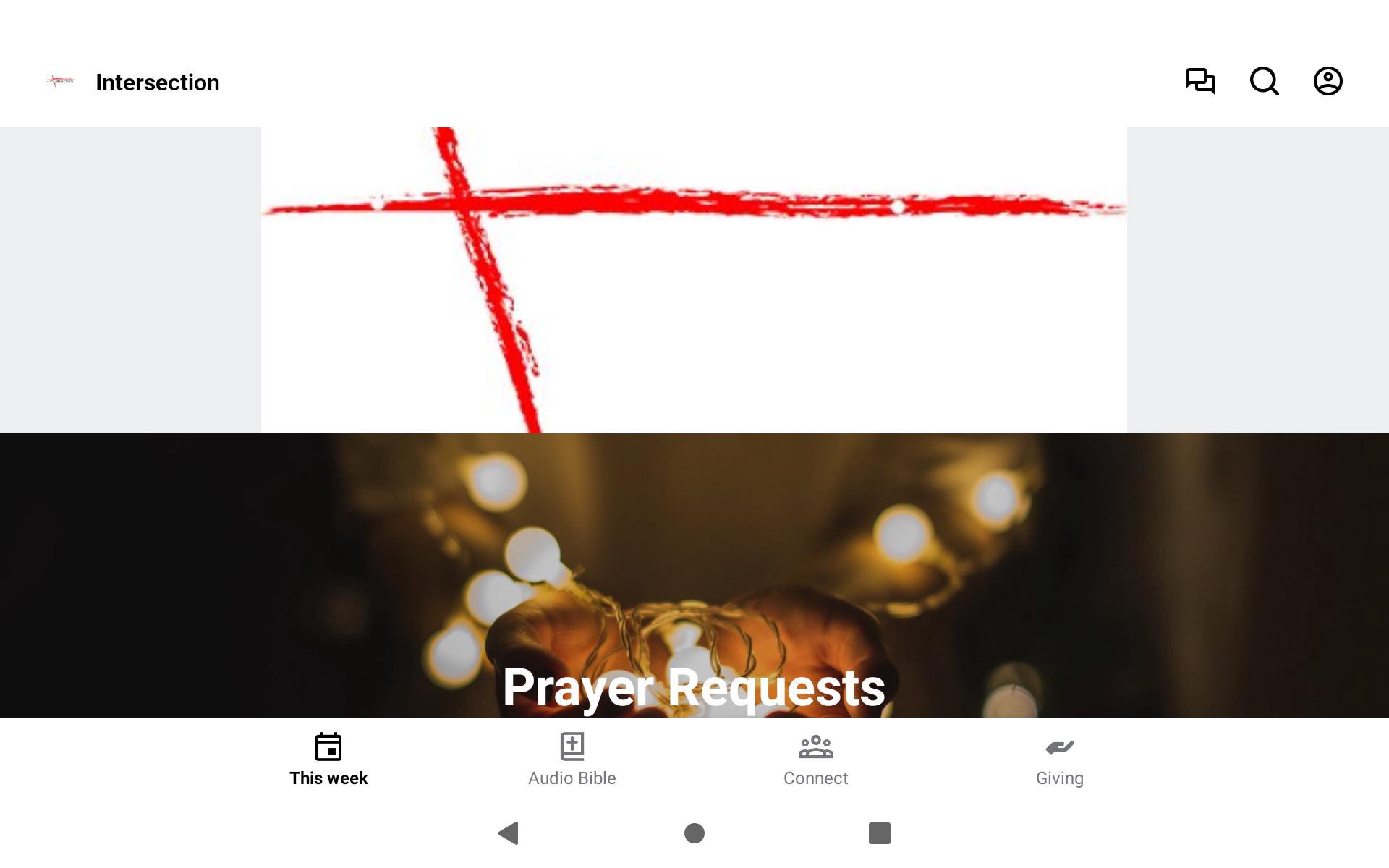The image size is (1389, 868).
Task: Tap the red cross banner image
Action: coord(694,280)
